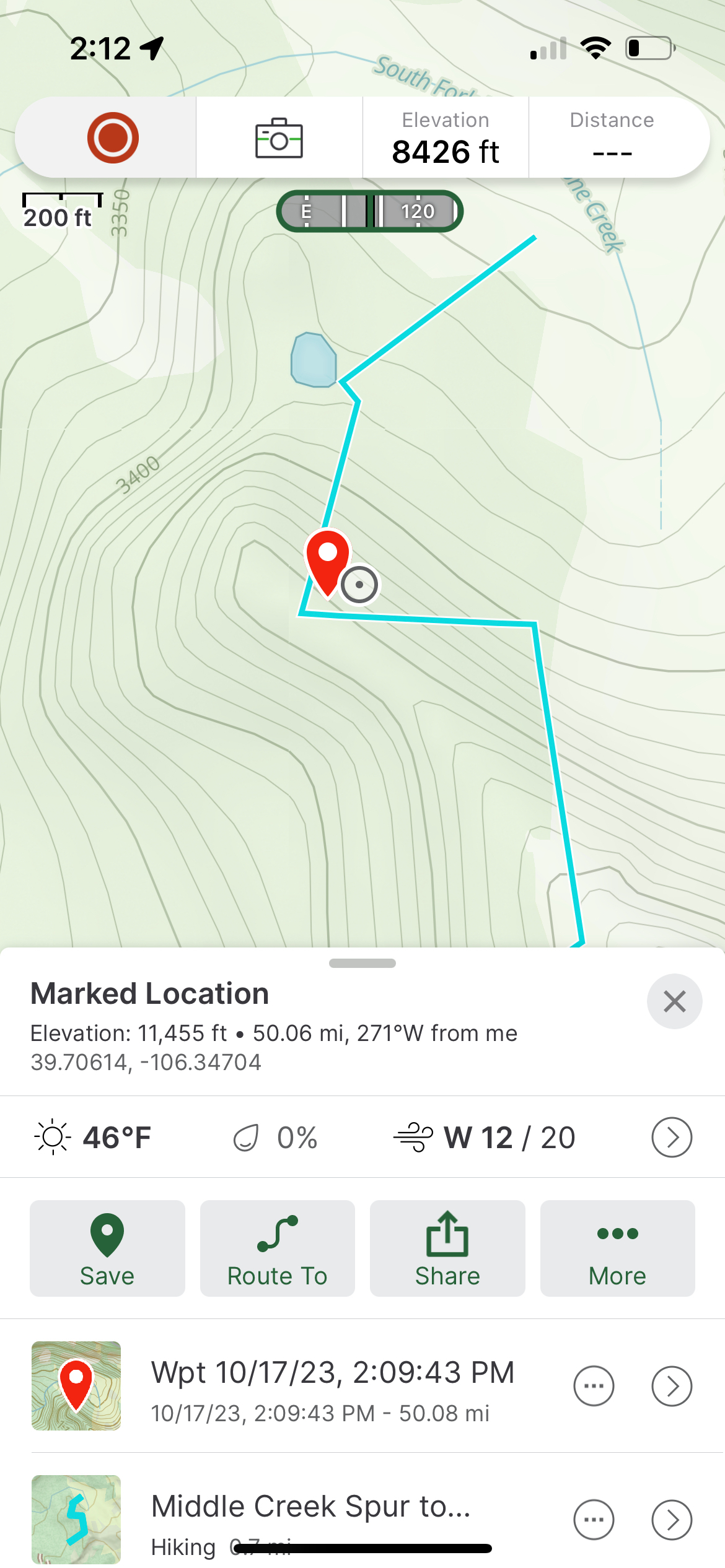Expand the panel using the drag handle
This screenshot has height=1568, width=725.
[362, 963]
